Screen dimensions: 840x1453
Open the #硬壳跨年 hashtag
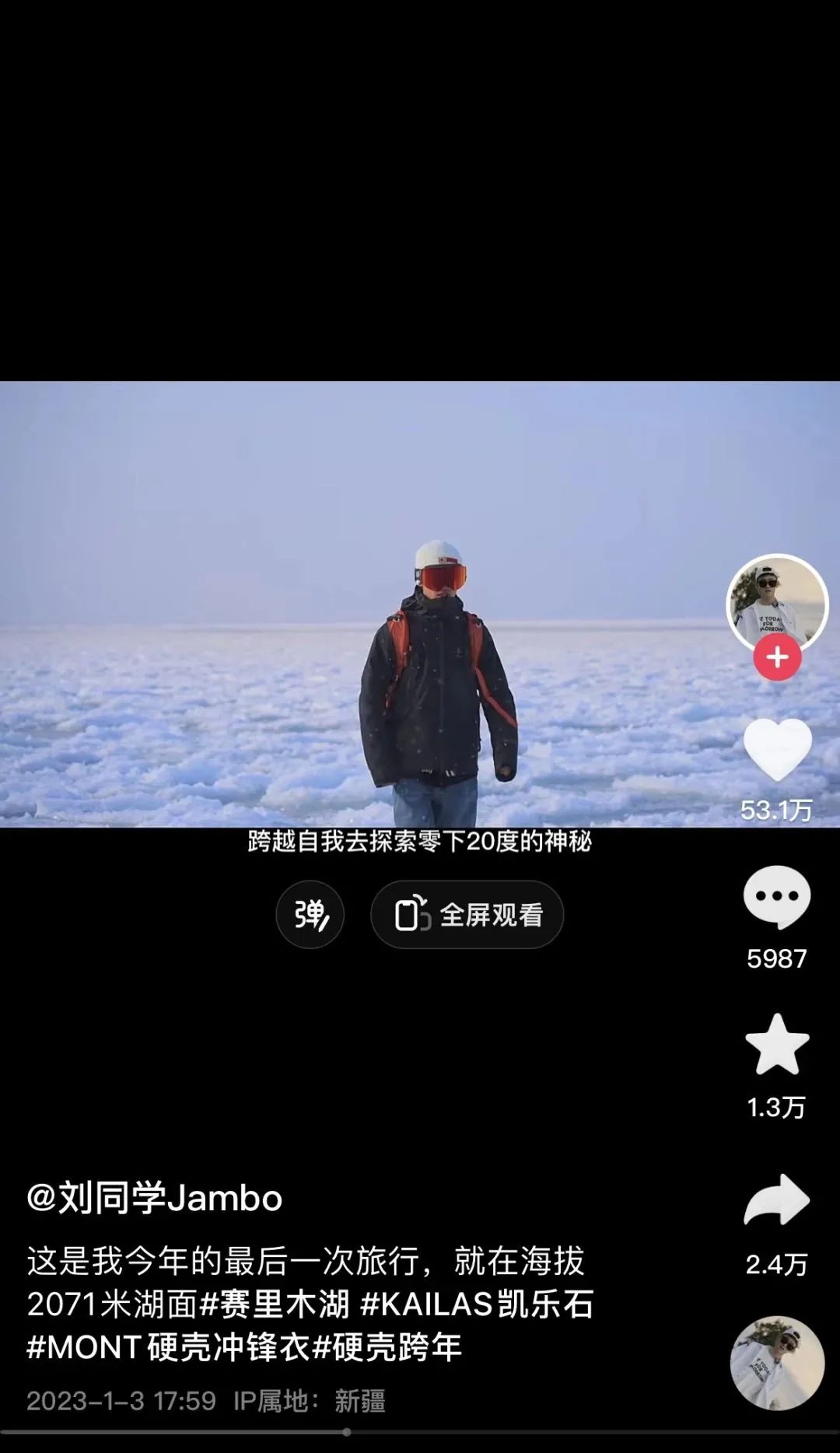coord(387,1347)
